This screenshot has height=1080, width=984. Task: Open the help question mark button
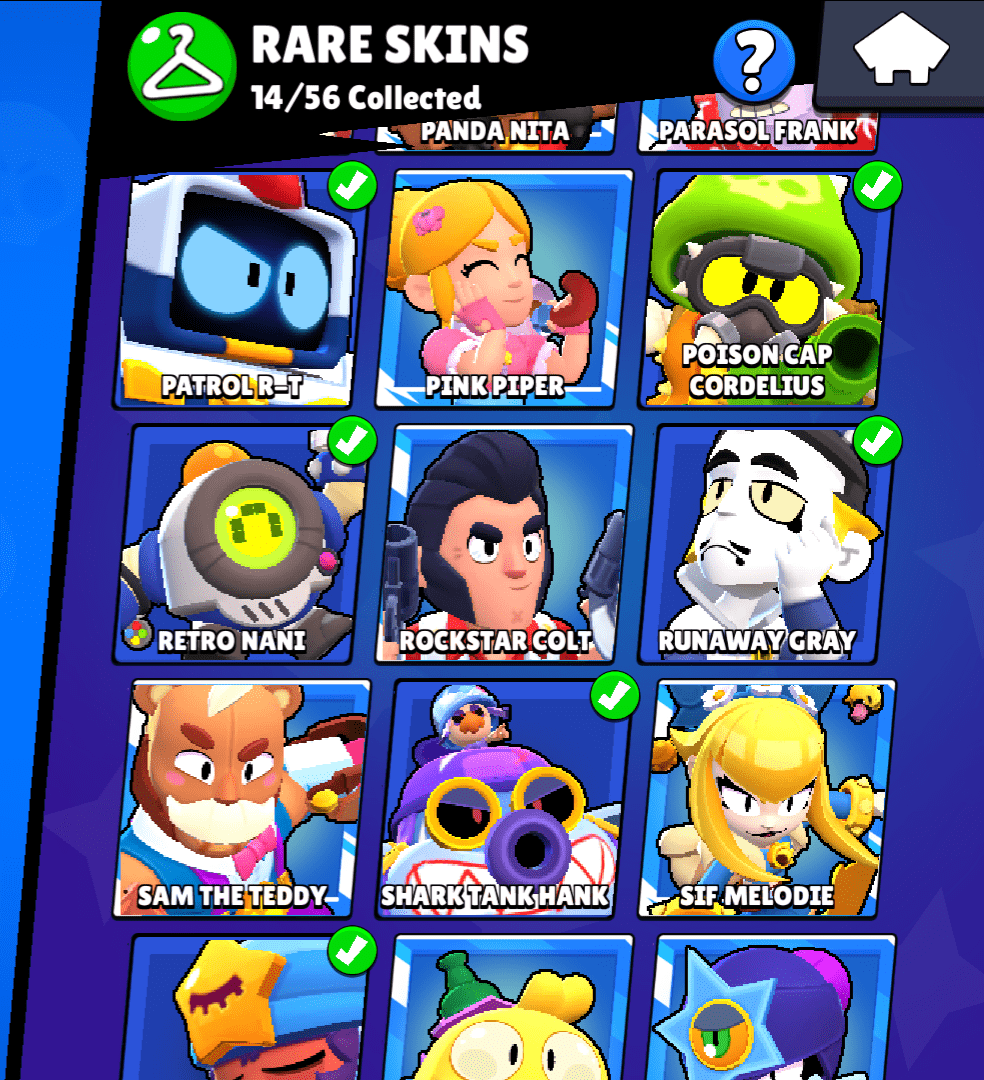pyautogui.click(x=754, y=60)
